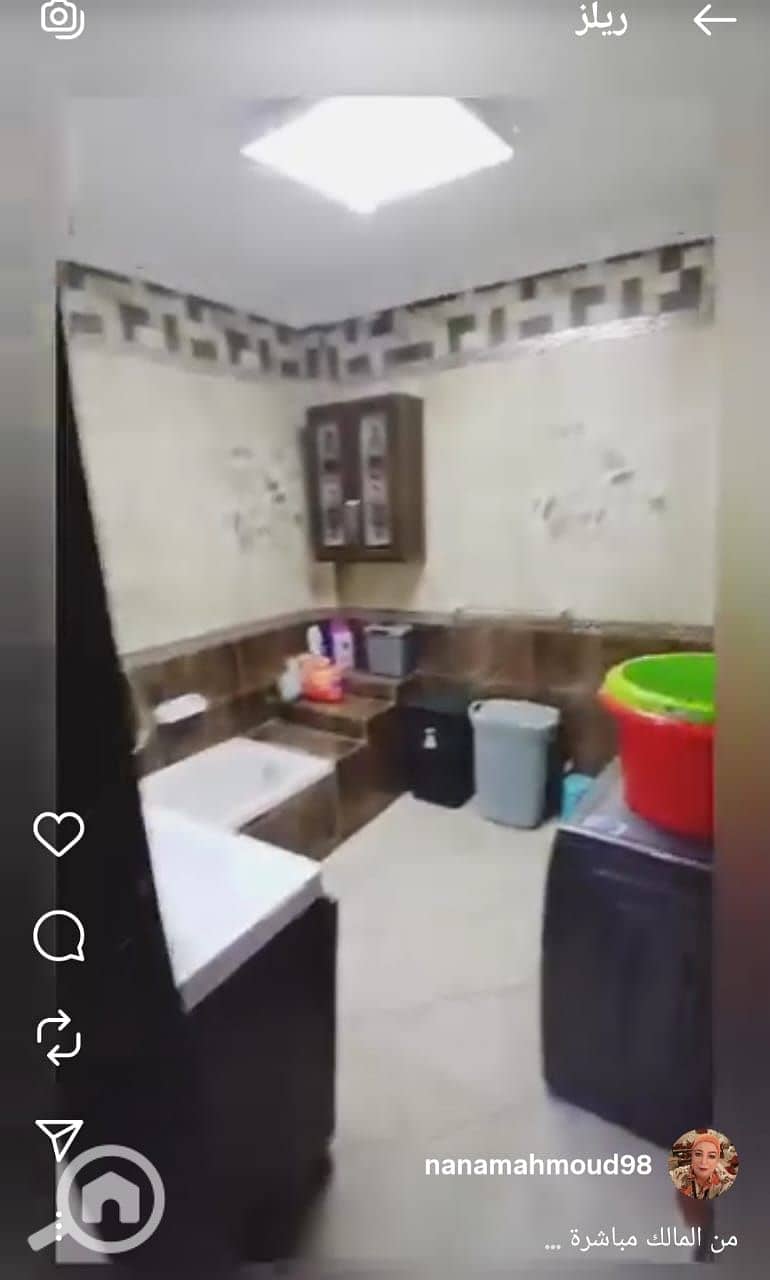770x1280 pixels.
Task: Open the three-dot options menu
Action: pyautogui.click(x=58, y=1225)
